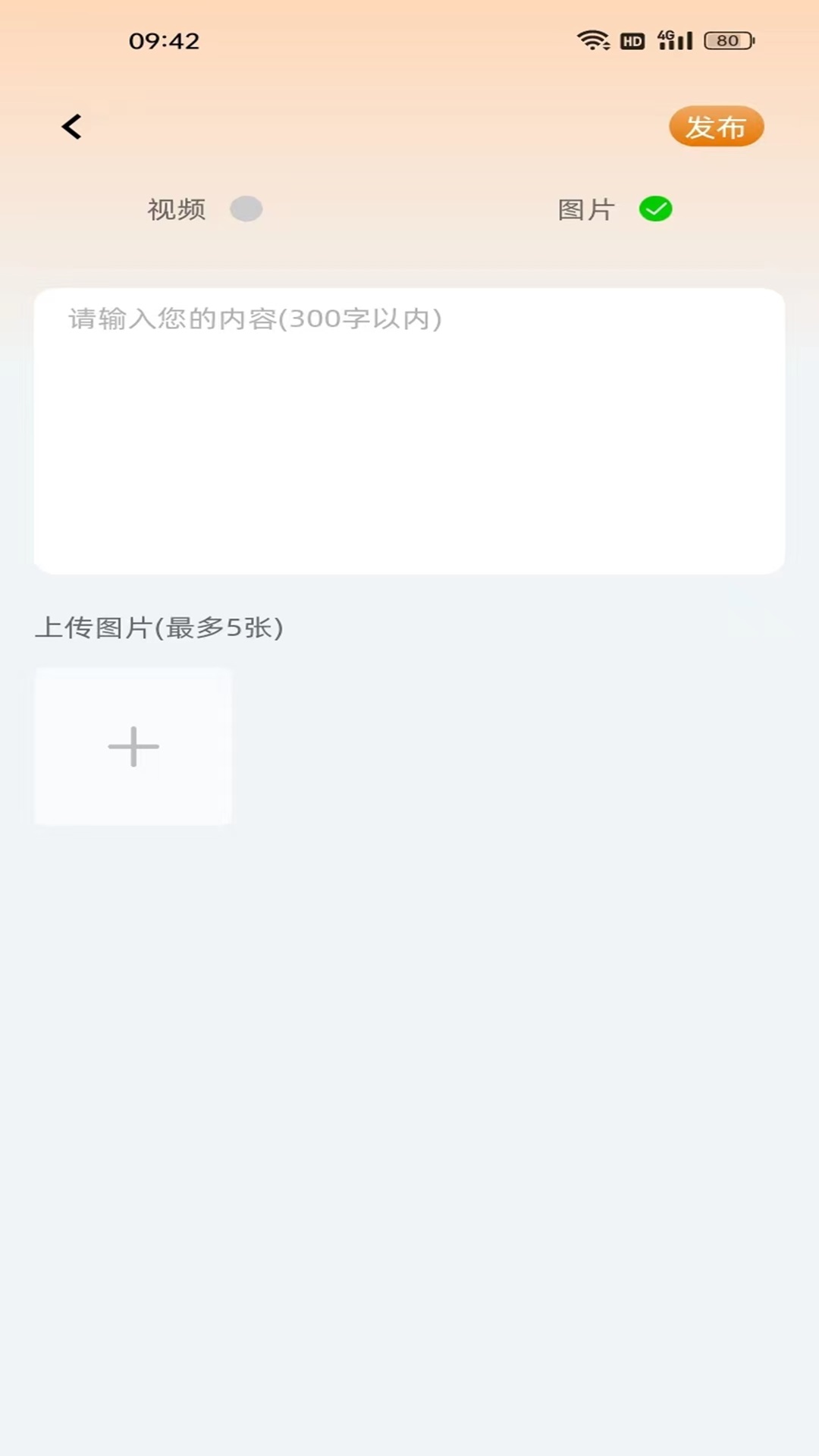
Task: Click the 上传图片(最多5张) label
Action: tap(159, 628)
